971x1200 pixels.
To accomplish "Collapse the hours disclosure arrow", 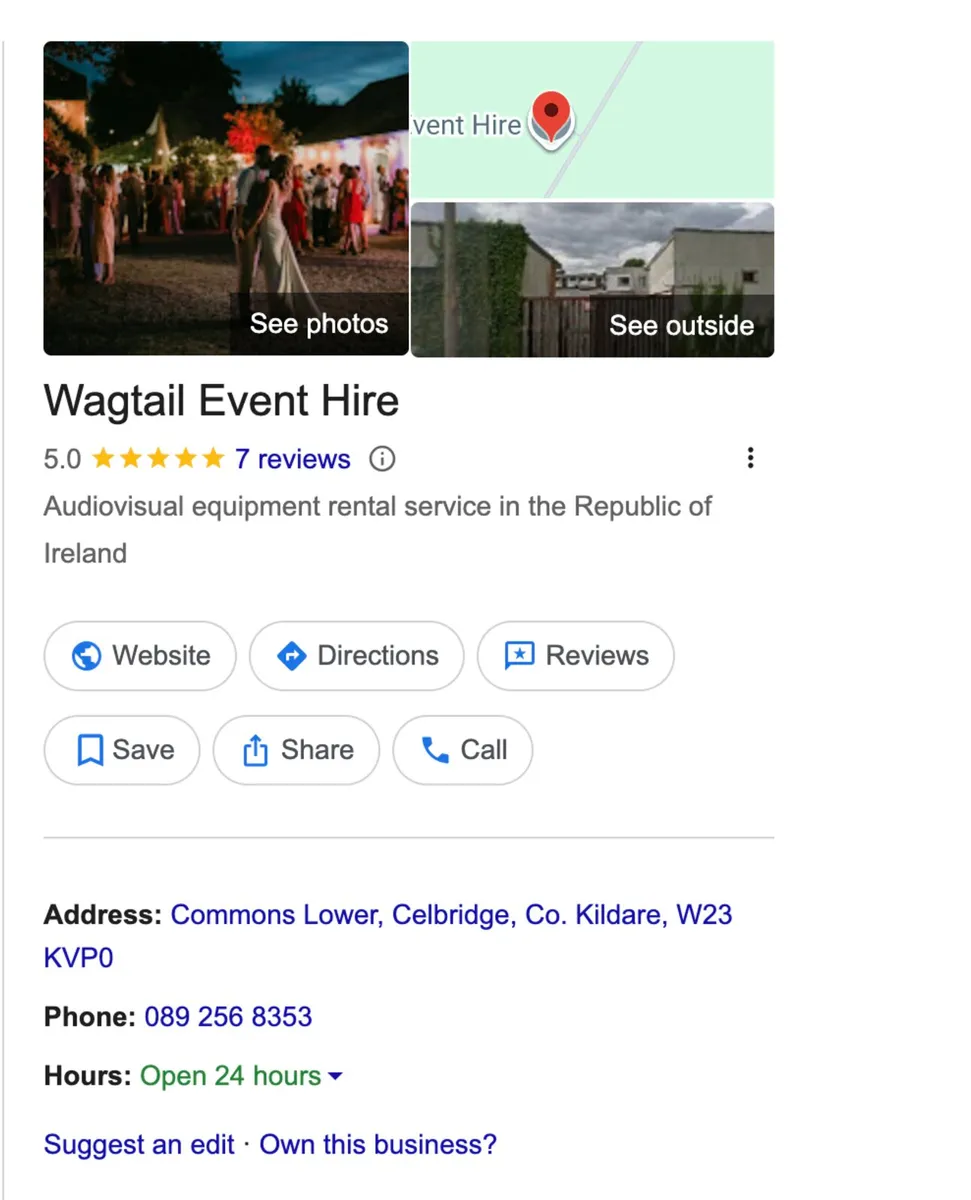I will [x=334, y=1076].
